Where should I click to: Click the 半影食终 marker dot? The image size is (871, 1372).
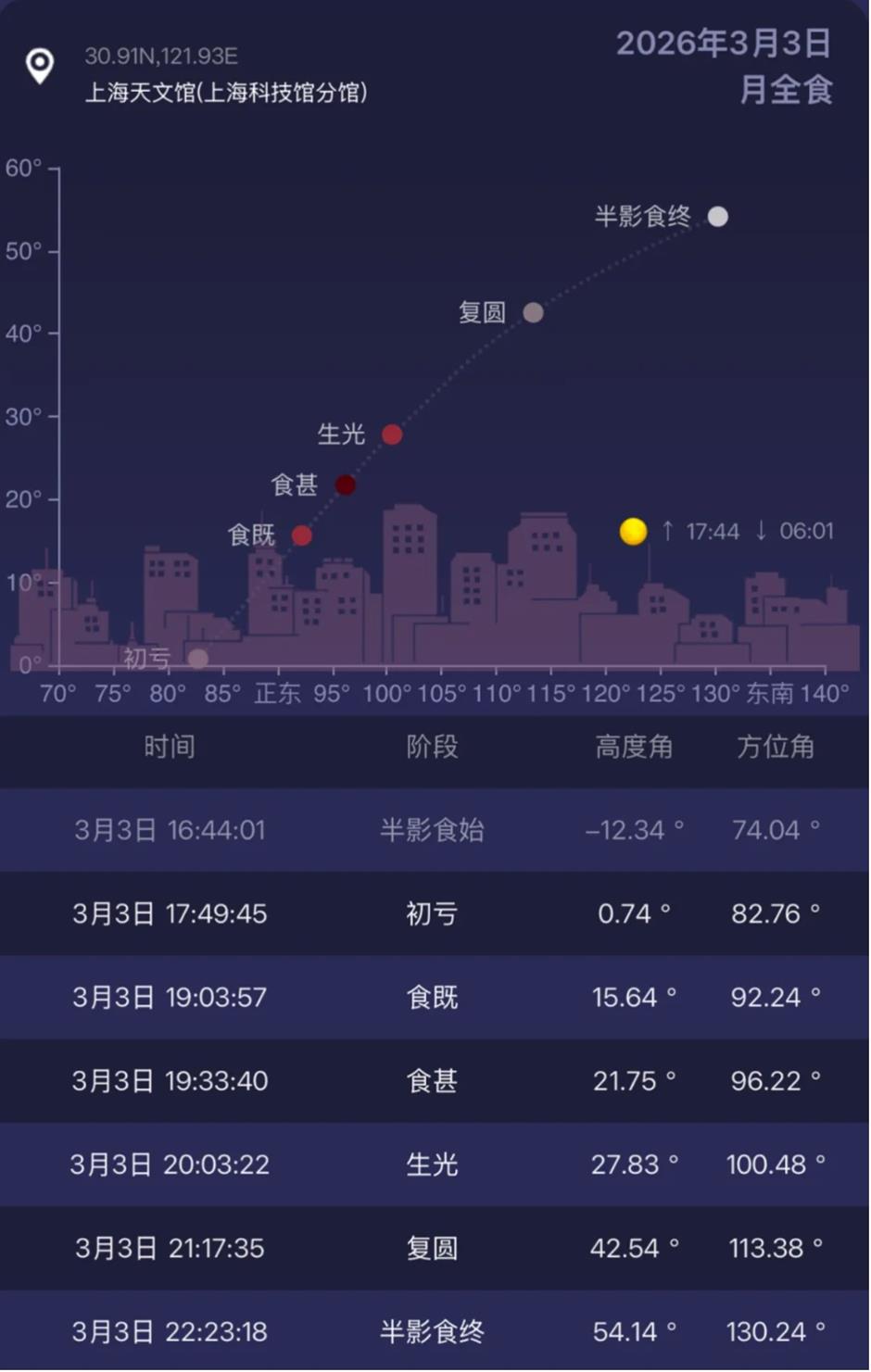coord(718,218)
